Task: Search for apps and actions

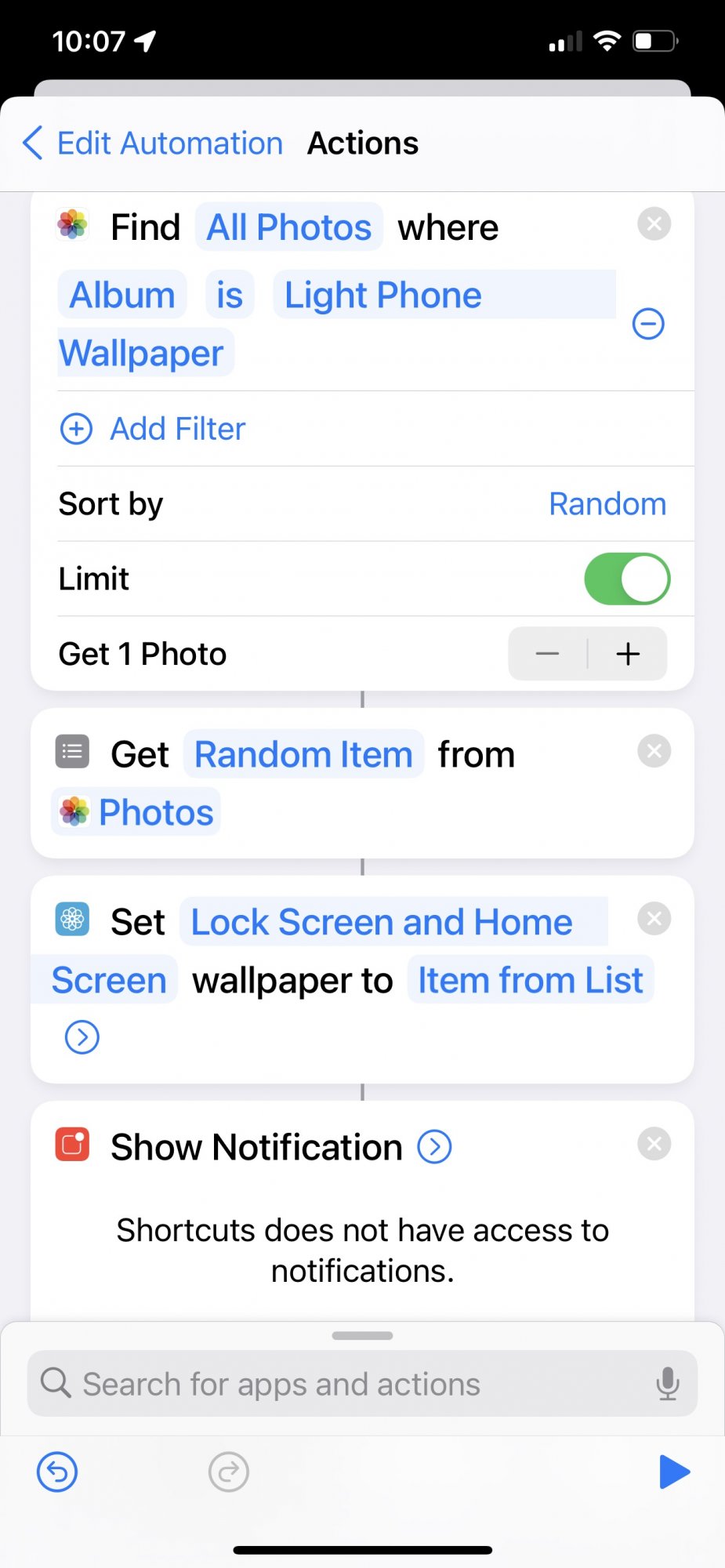Action: click(361, 1384)
